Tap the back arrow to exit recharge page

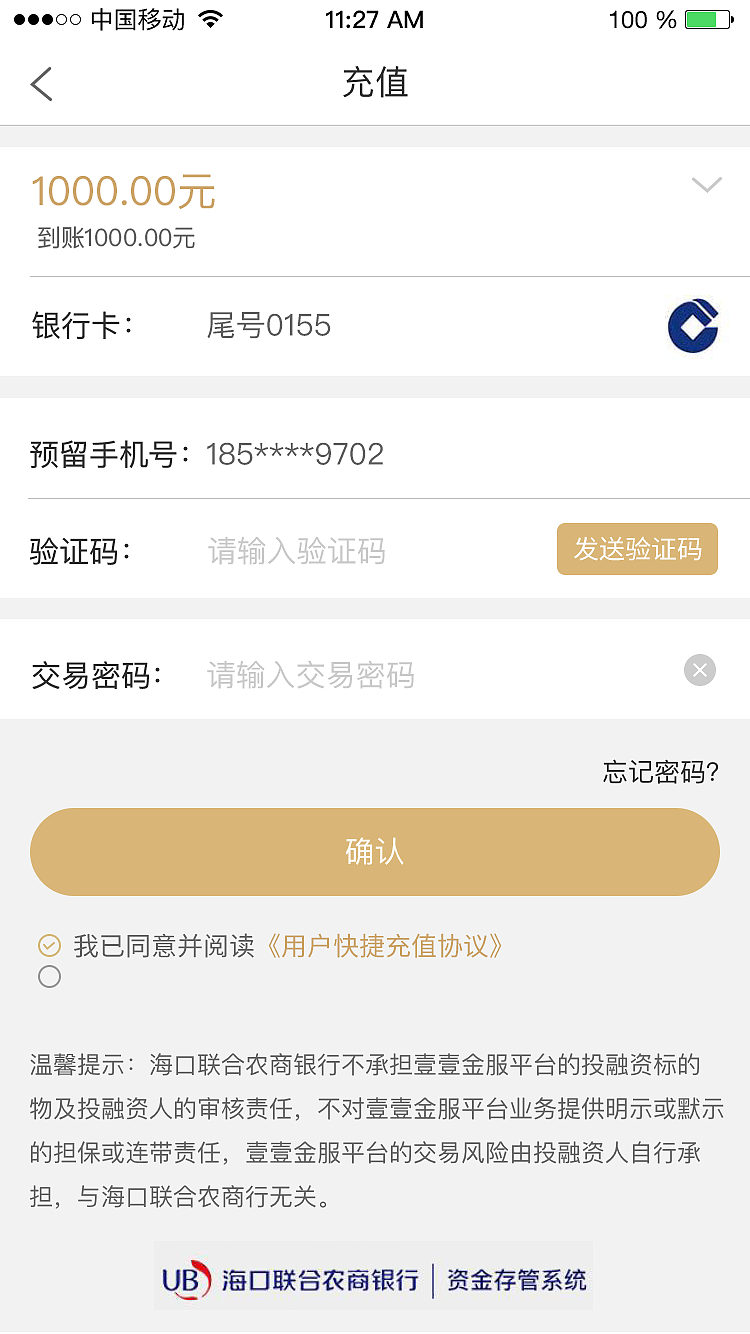[40, 84]
